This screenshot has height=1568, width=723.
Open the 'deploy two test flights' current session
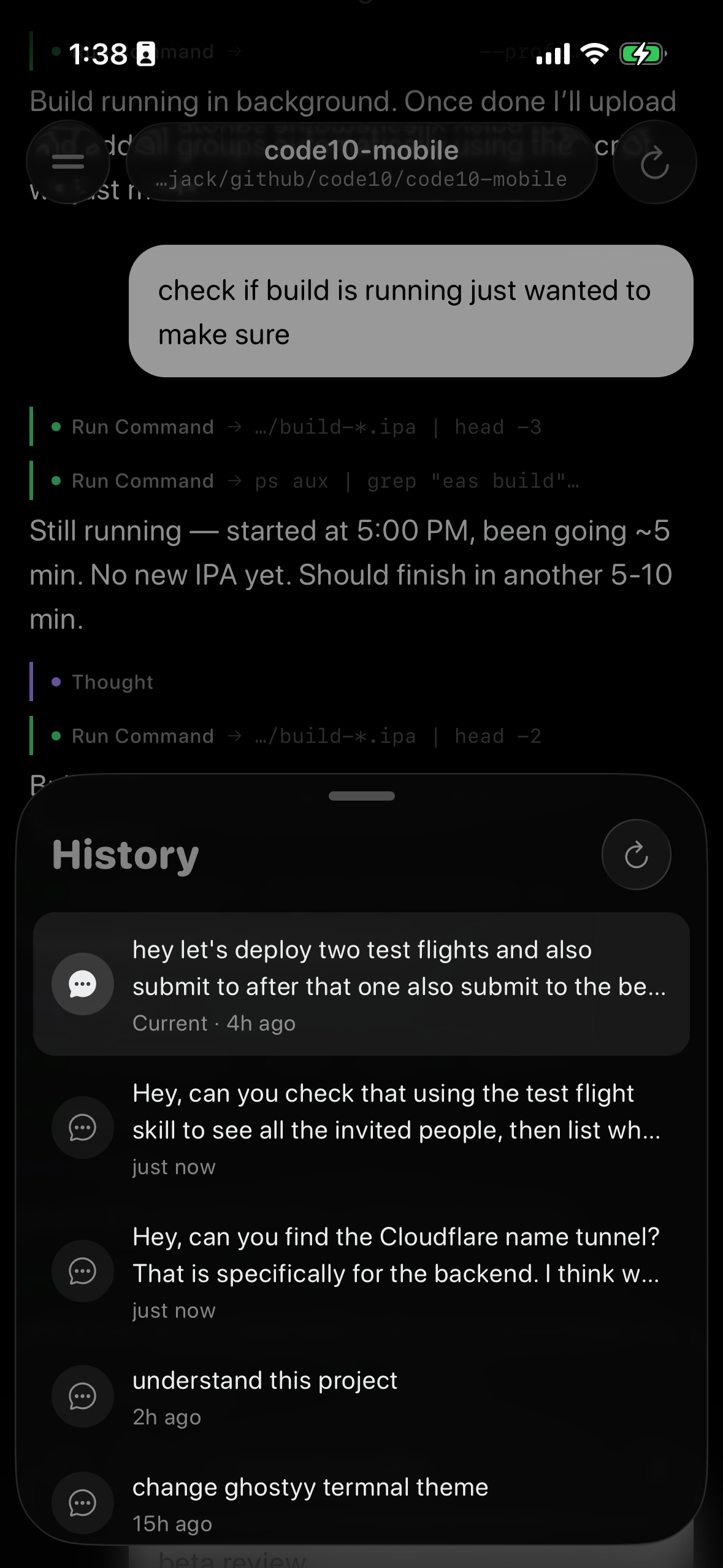[361, 984]
